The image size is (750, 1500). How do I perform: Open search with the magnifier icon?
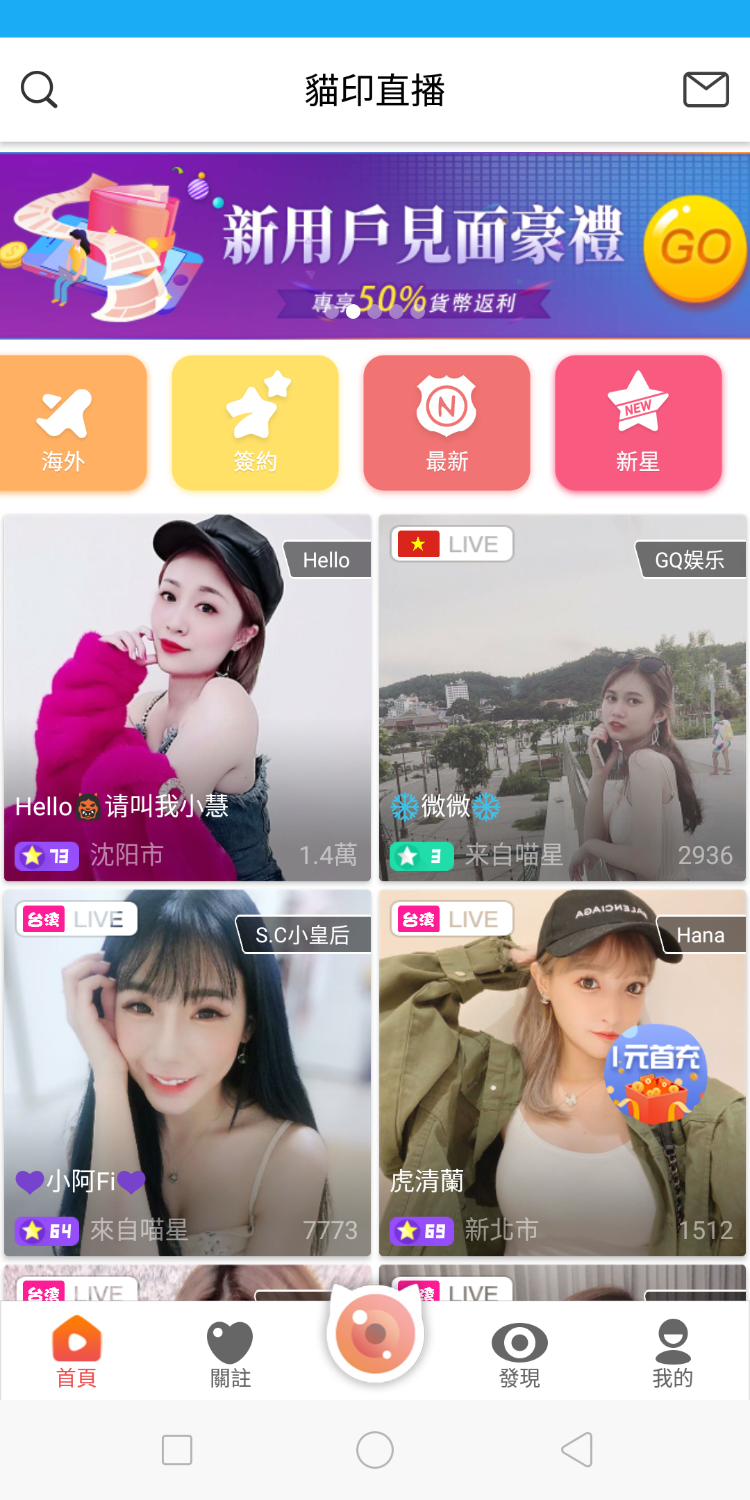39,90
